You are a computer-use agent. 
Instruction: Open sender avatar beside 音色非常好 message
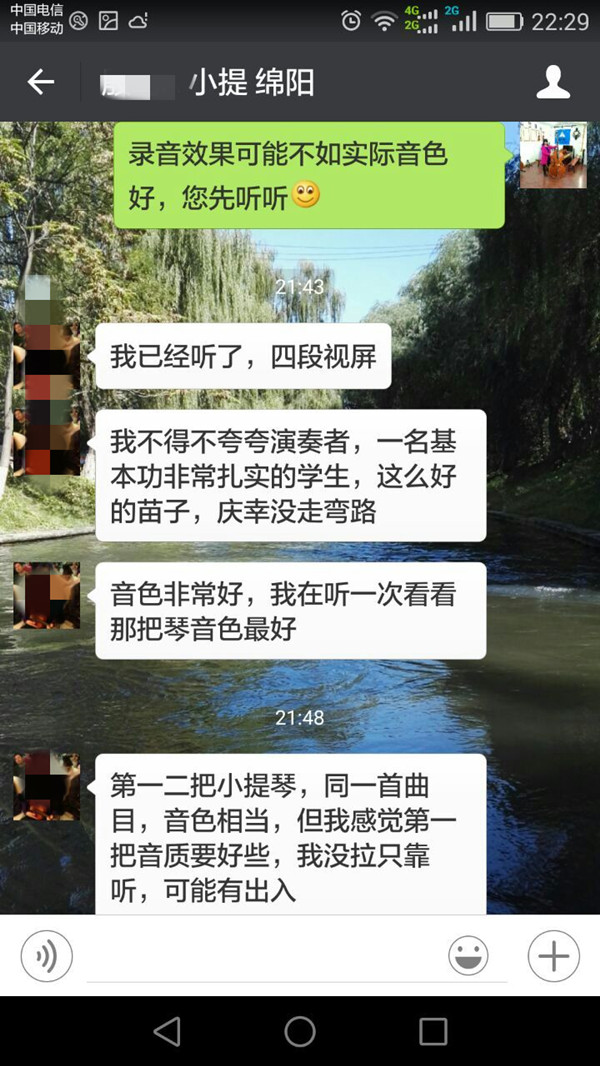click(47, 595)
